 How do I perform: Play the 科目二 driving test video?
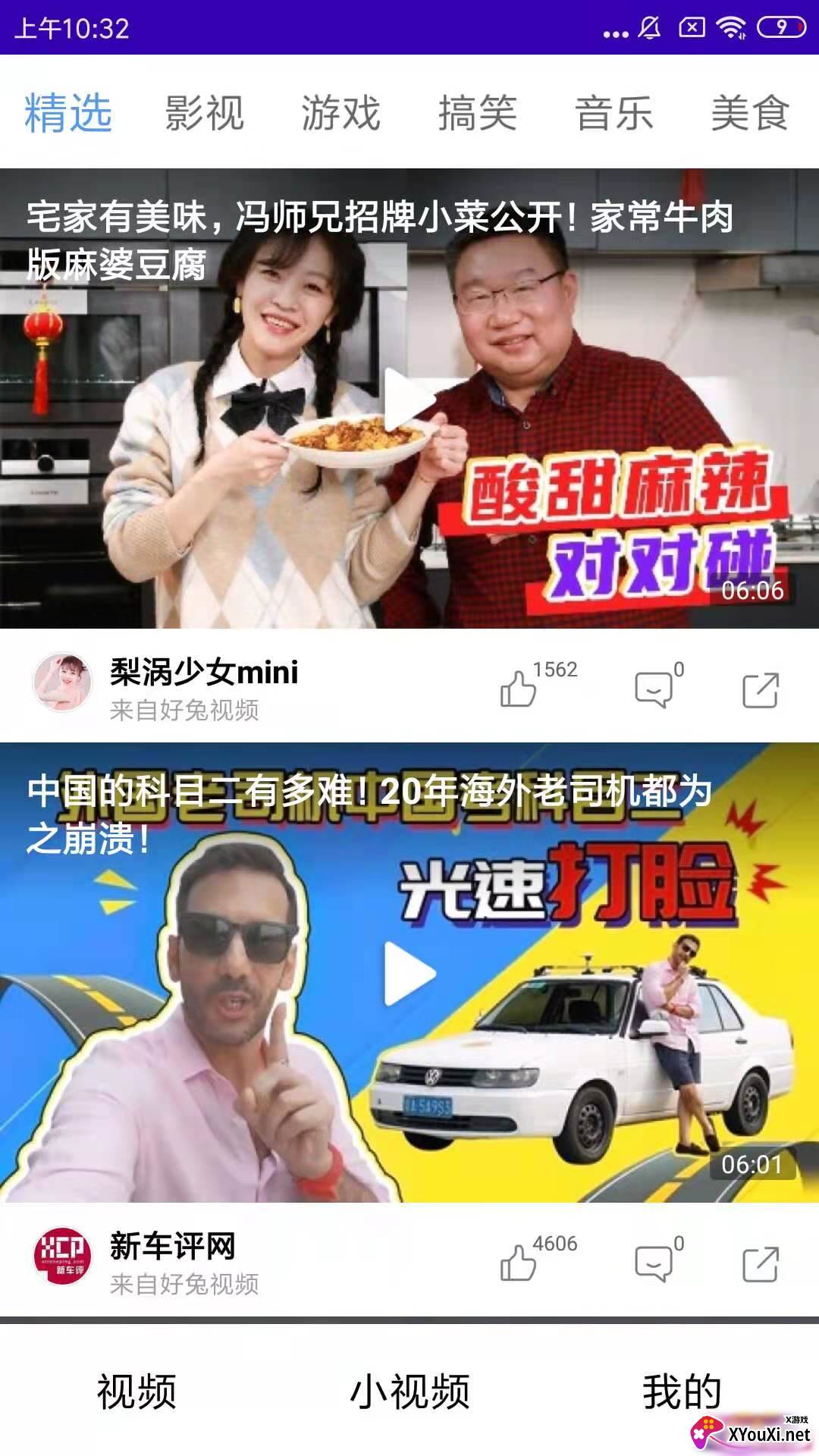coord(409,974)
